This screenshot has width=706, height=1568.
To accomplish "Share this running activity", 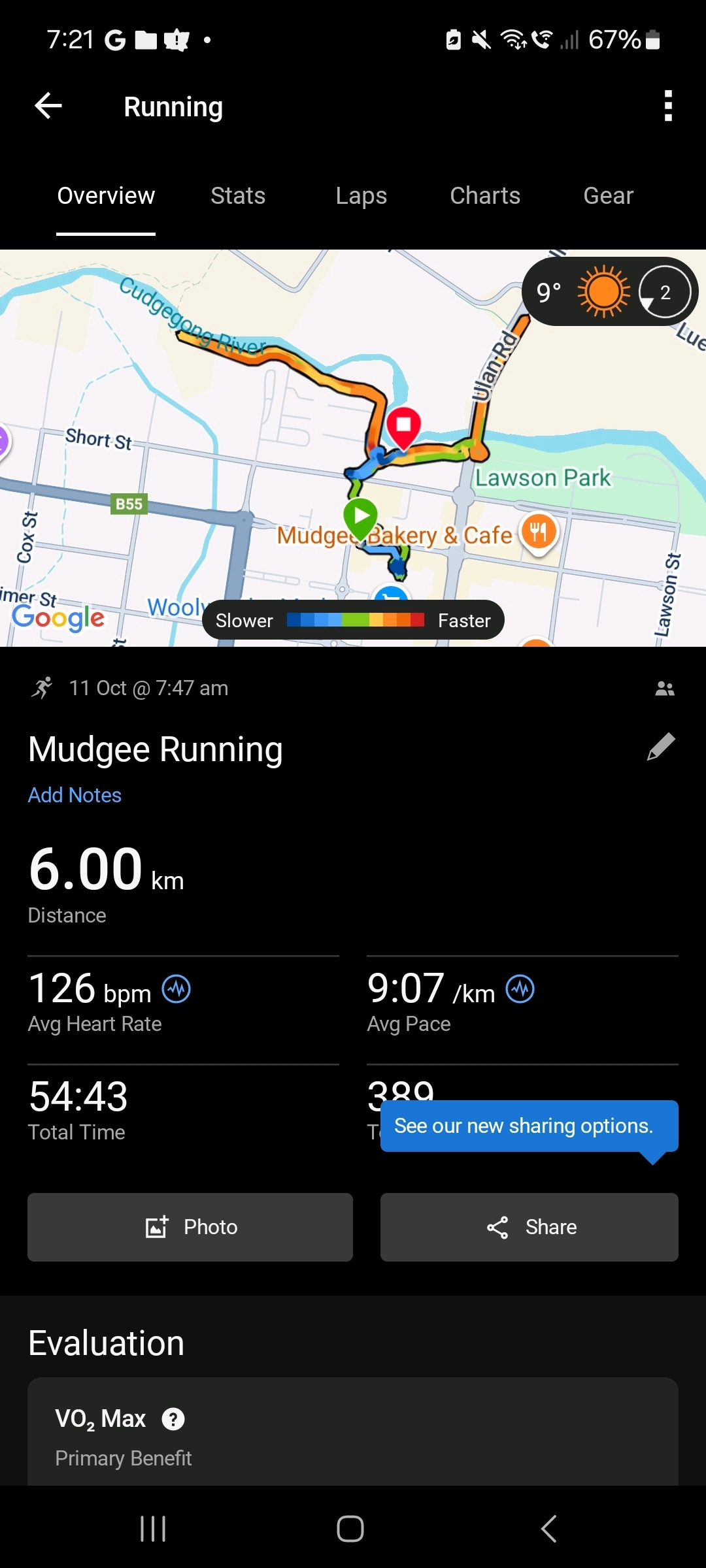I will coord(529,1227).
